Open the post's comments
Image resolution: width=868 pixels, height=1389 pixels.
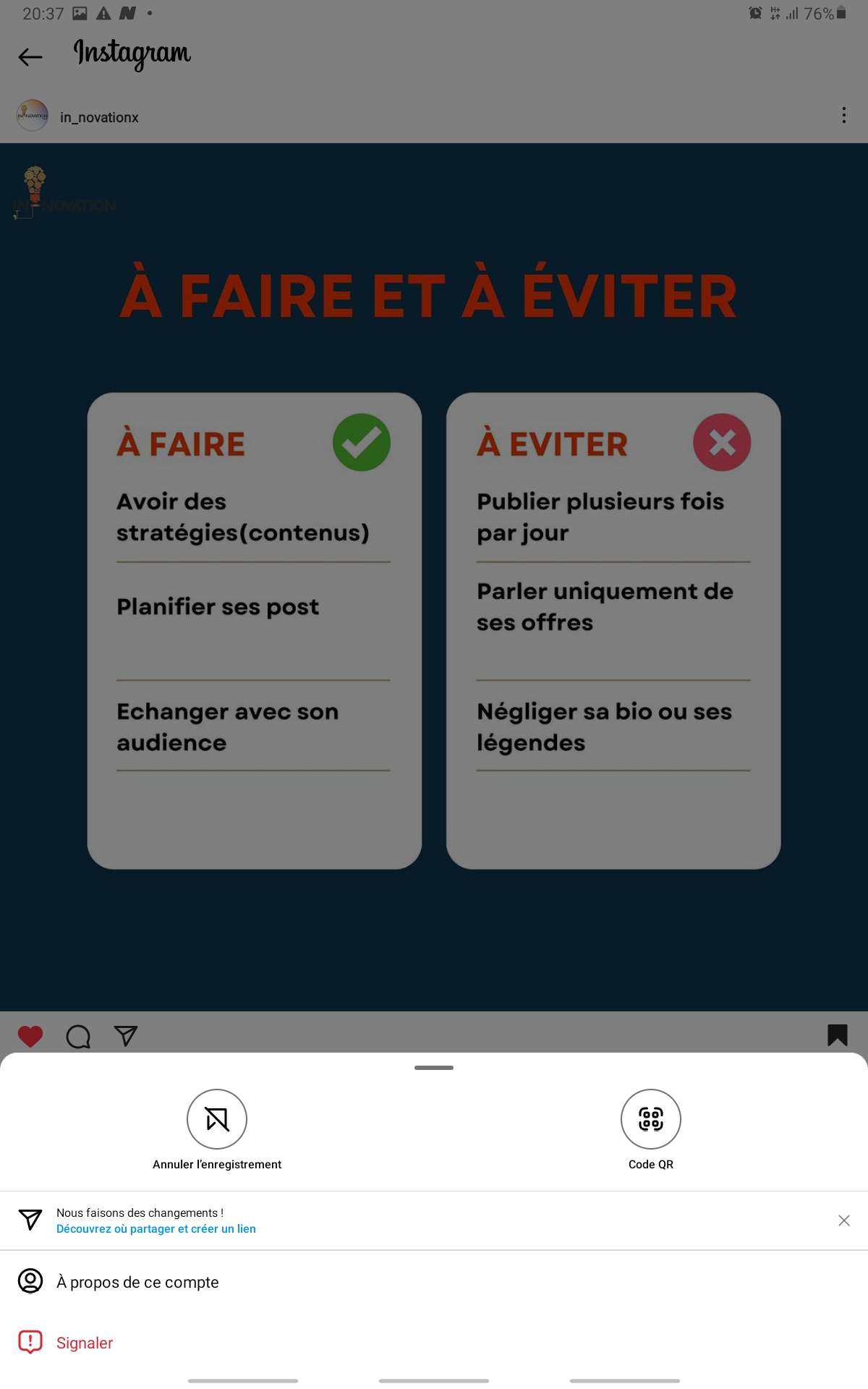(78, 1036)
